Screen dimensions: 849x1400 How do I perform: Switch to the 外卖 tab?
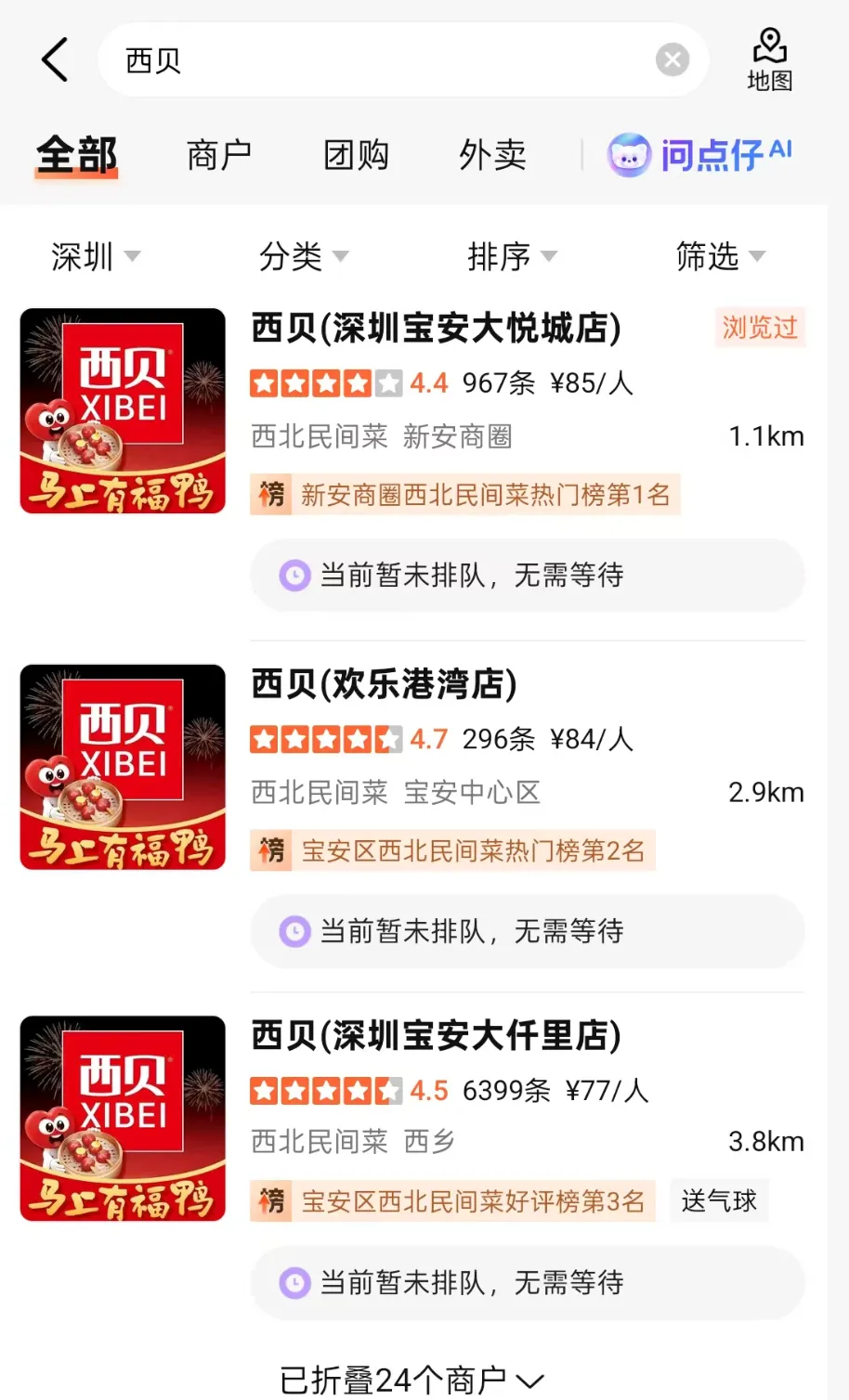tap(492, 155)
